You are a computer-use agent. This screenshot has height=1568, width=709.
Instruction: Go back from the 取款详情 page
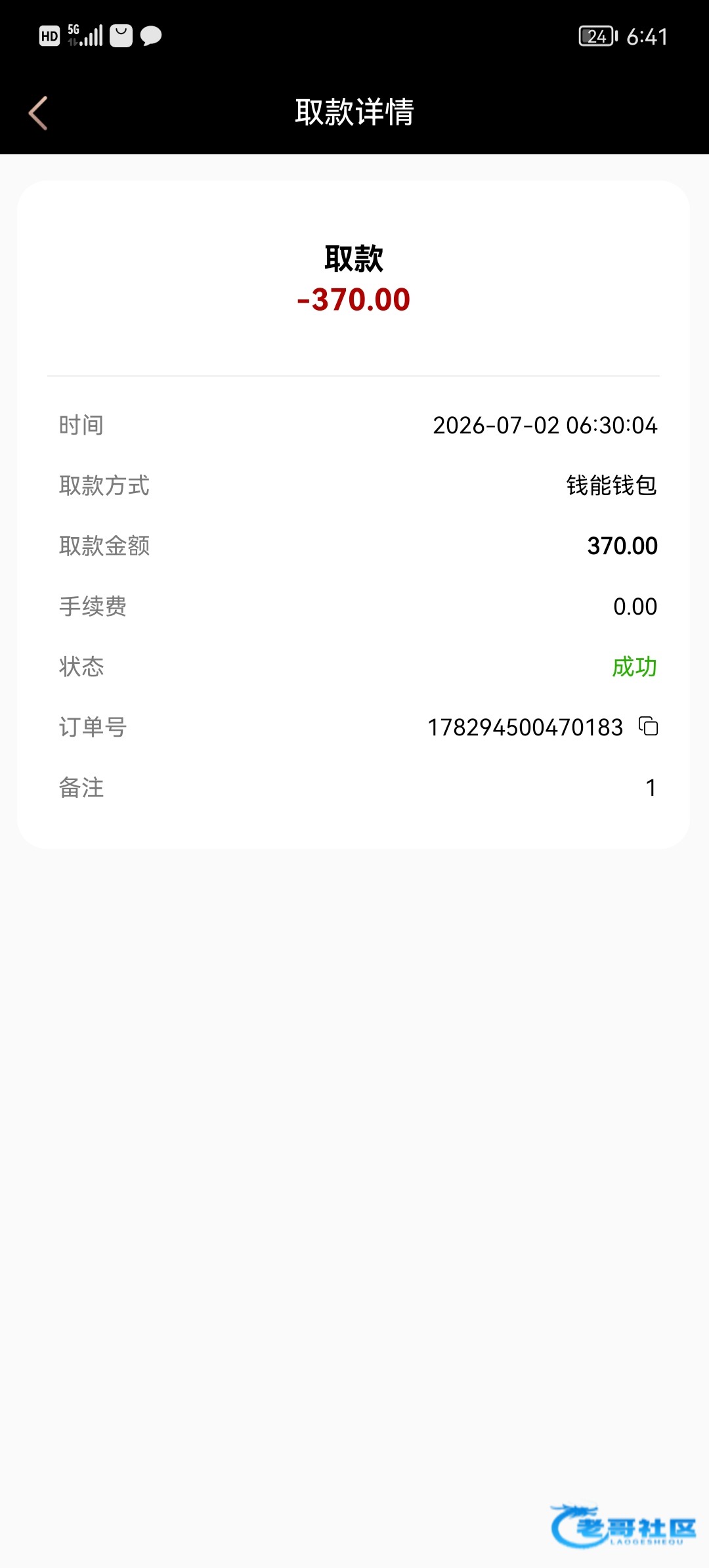[38, 113]
